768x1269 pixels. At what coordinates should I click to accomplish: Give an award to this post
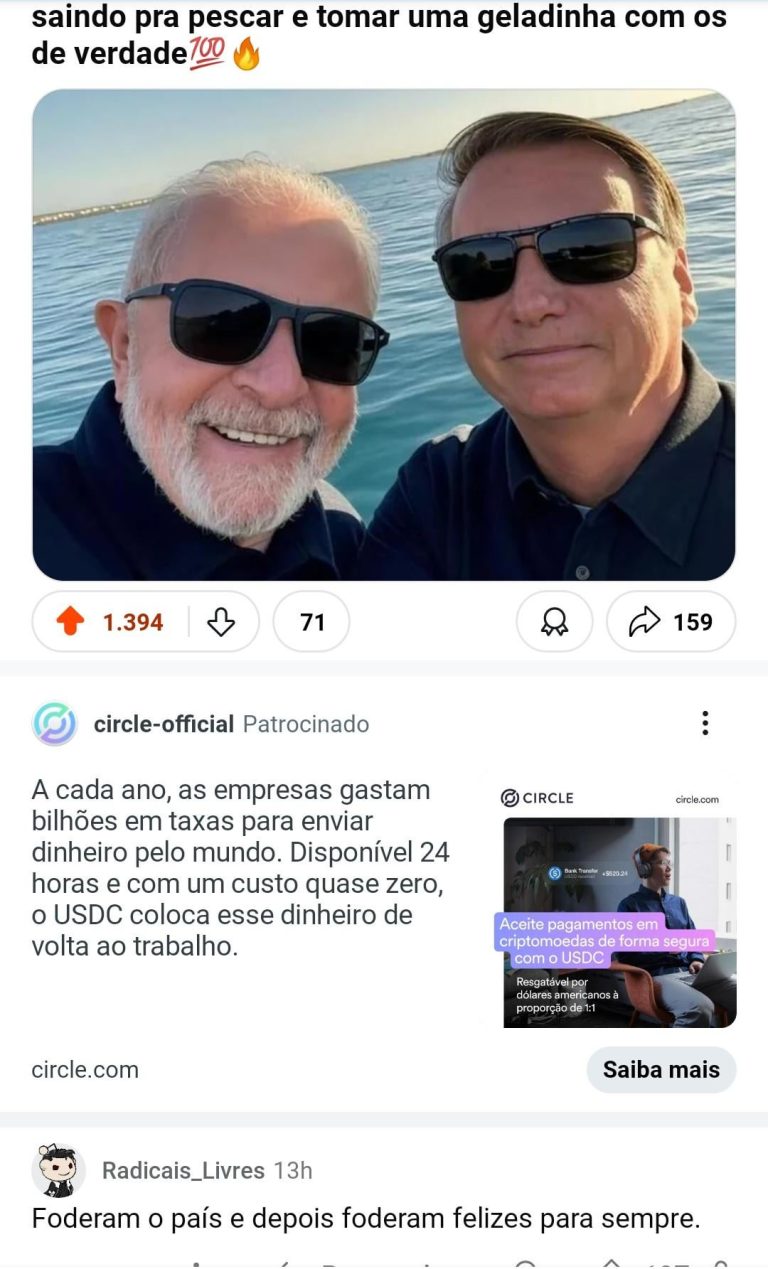click(554, 622)
